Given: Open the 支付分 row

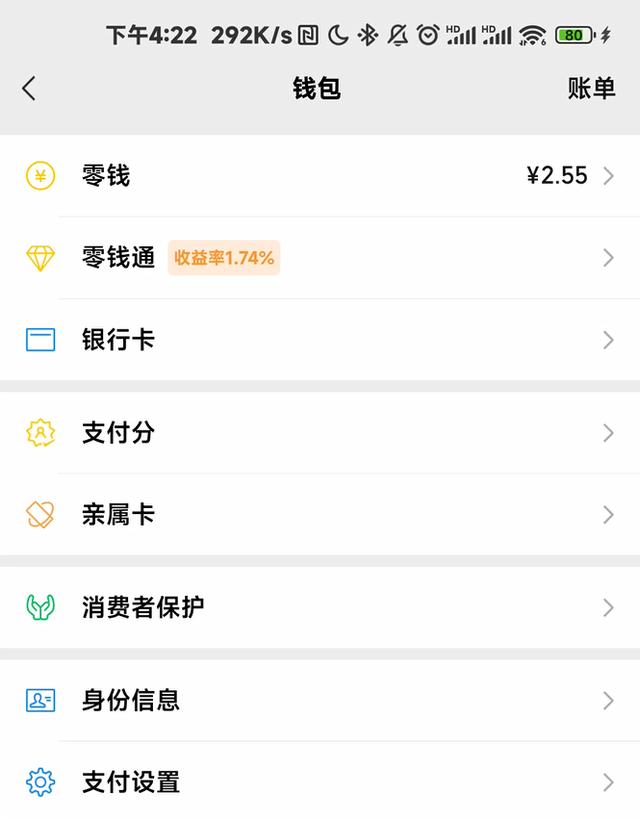Looking at the screenshot, I should [320, 433].
